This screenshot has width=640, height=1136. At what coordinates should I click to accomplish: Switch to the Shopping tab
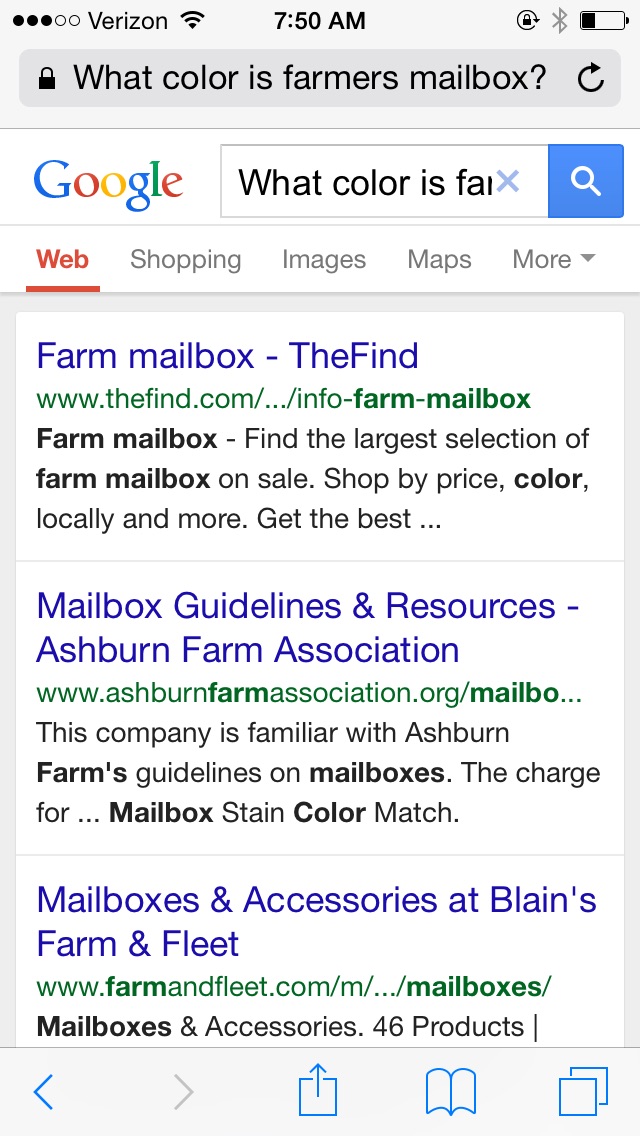point(185,260)
